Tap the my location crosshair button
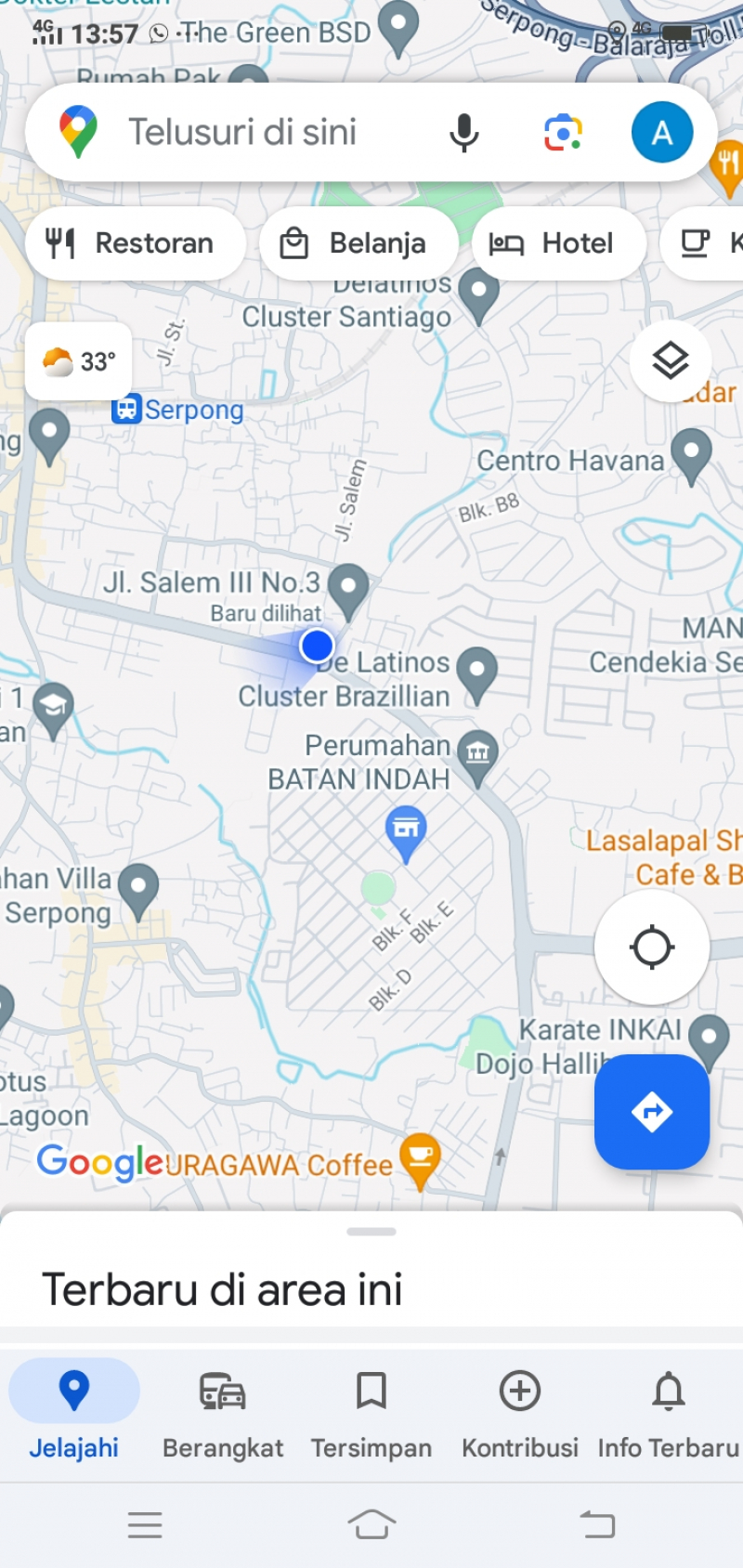743x1568 pixels. 651,947
